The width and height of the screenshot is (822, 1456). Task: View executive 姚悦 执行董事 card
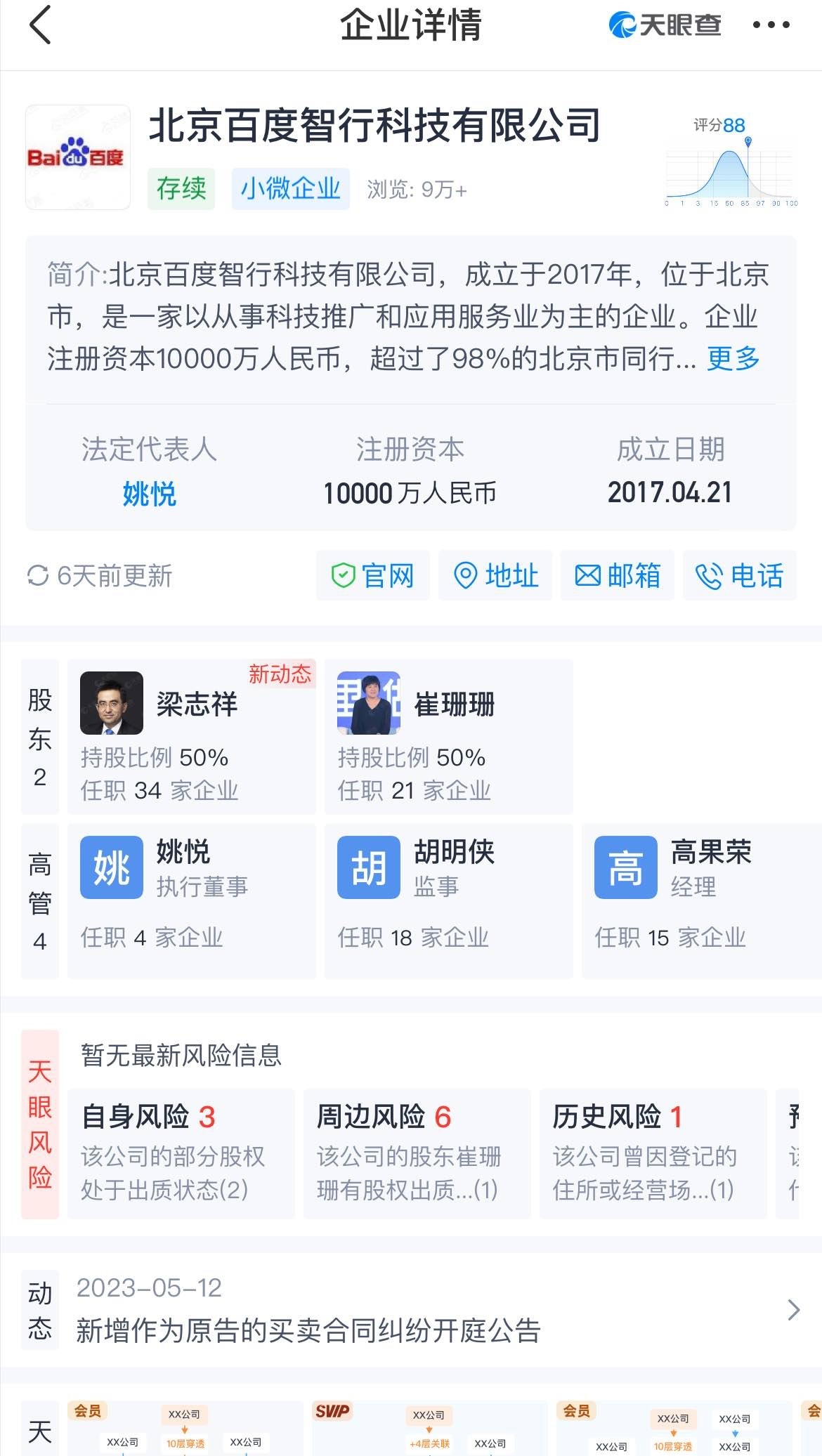191,901
